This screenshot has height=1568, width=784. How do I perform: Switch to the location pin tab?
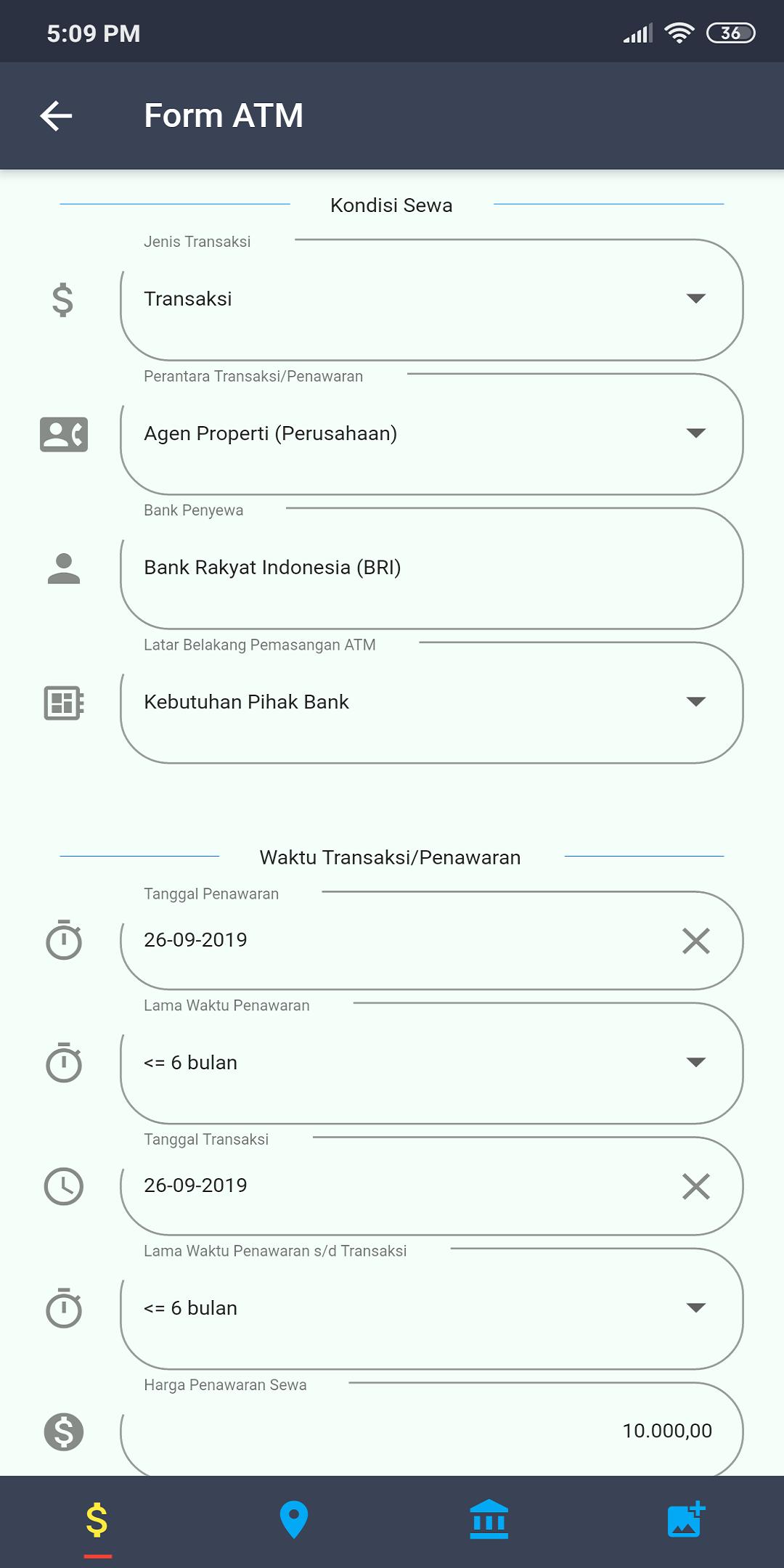coord(294,1521)
